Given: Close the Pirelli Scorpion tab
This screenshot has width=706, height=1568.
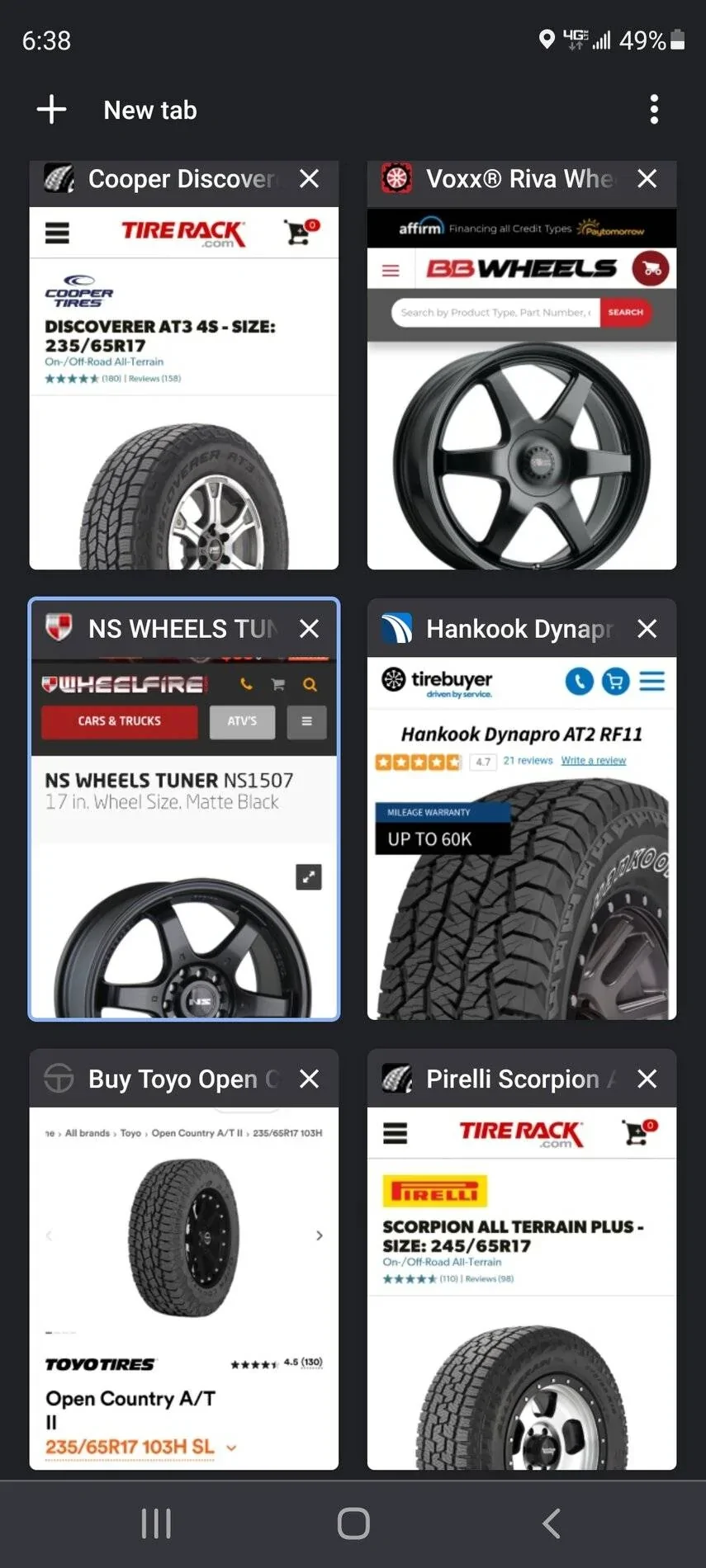Looking at the screenshot, I should [647, 1079].
